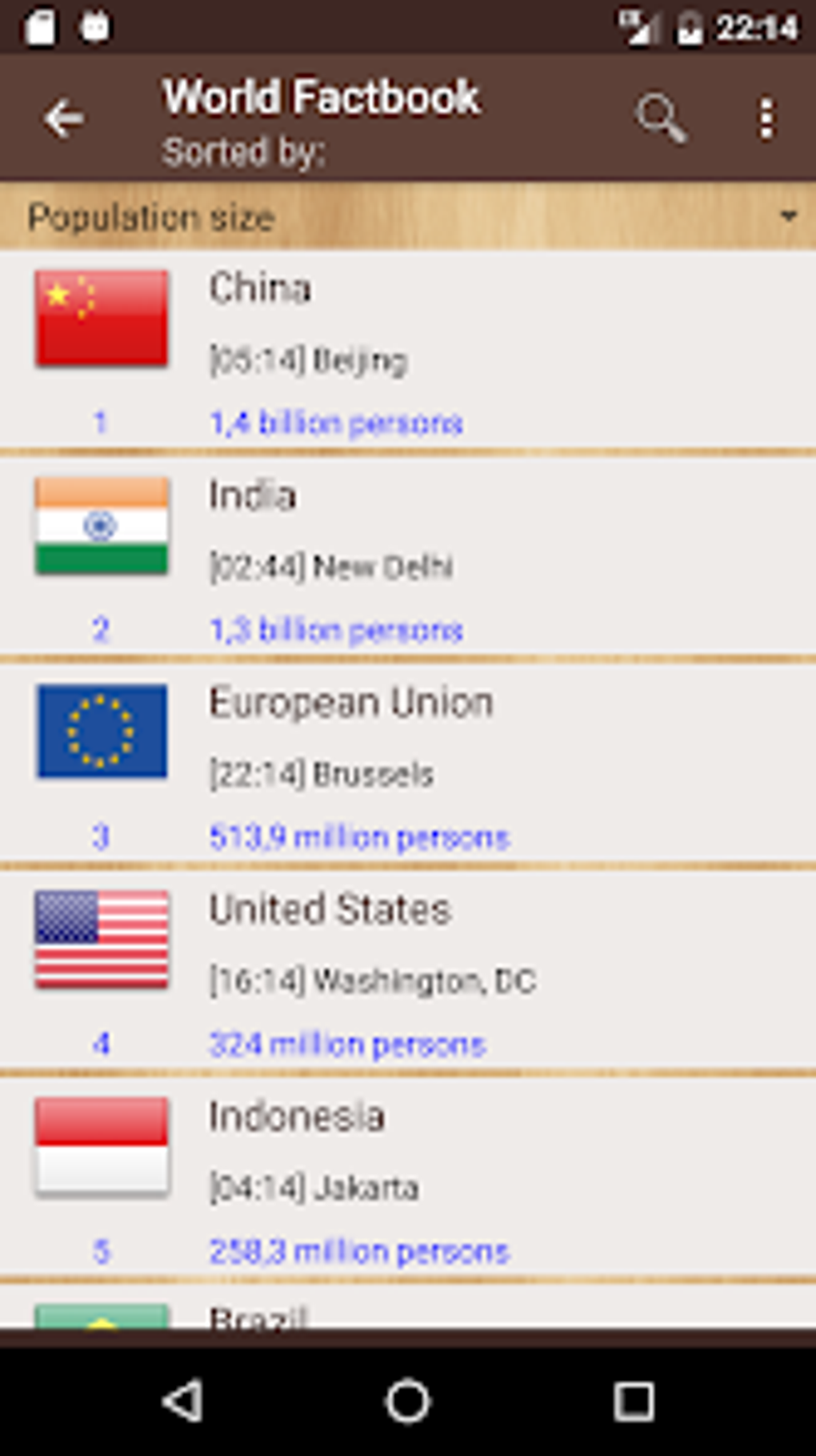Open the overflow menu icon
The image size is (816, 1456).
tap(766, 117)
